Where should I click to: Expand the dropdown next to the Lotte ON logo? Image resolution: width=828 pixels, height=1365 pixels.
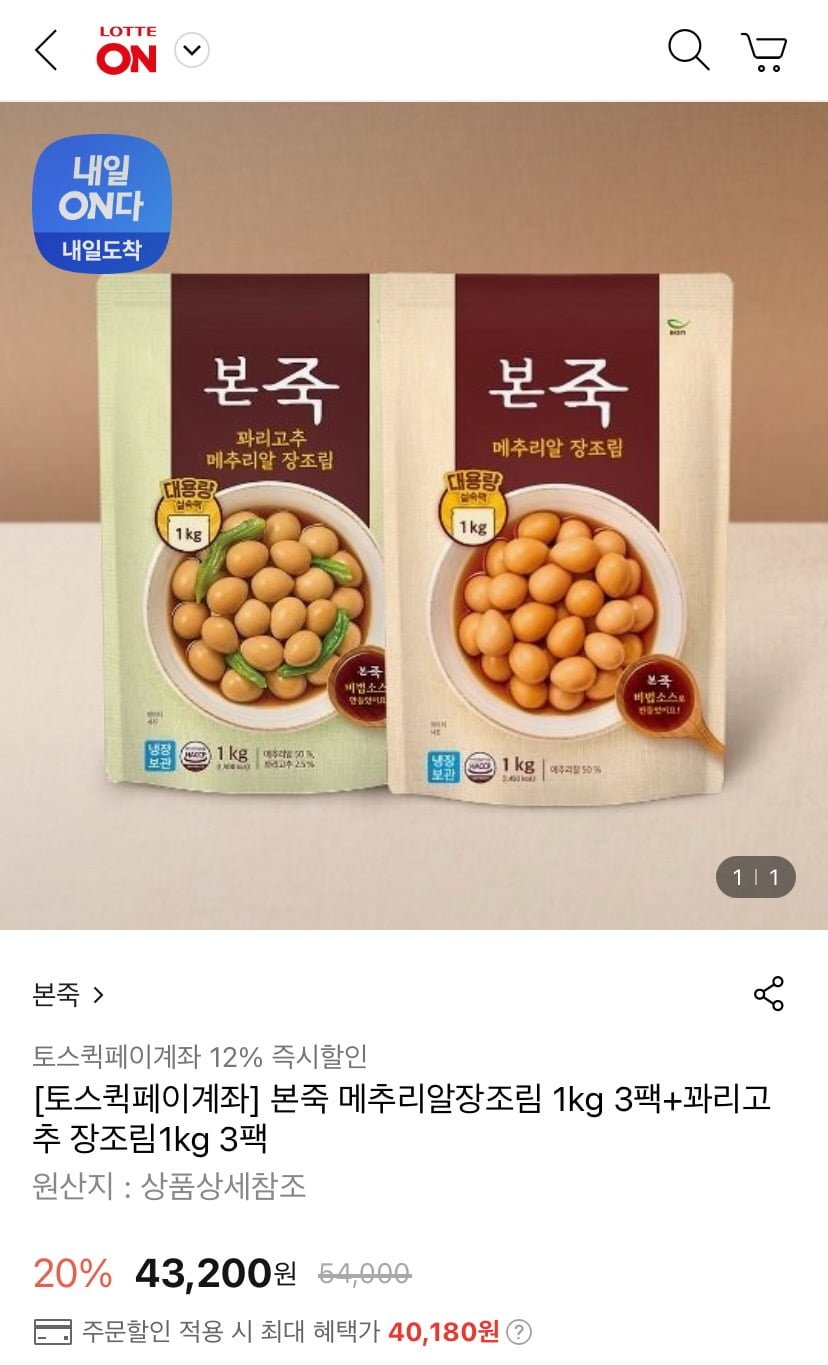[x=192, y=50]
